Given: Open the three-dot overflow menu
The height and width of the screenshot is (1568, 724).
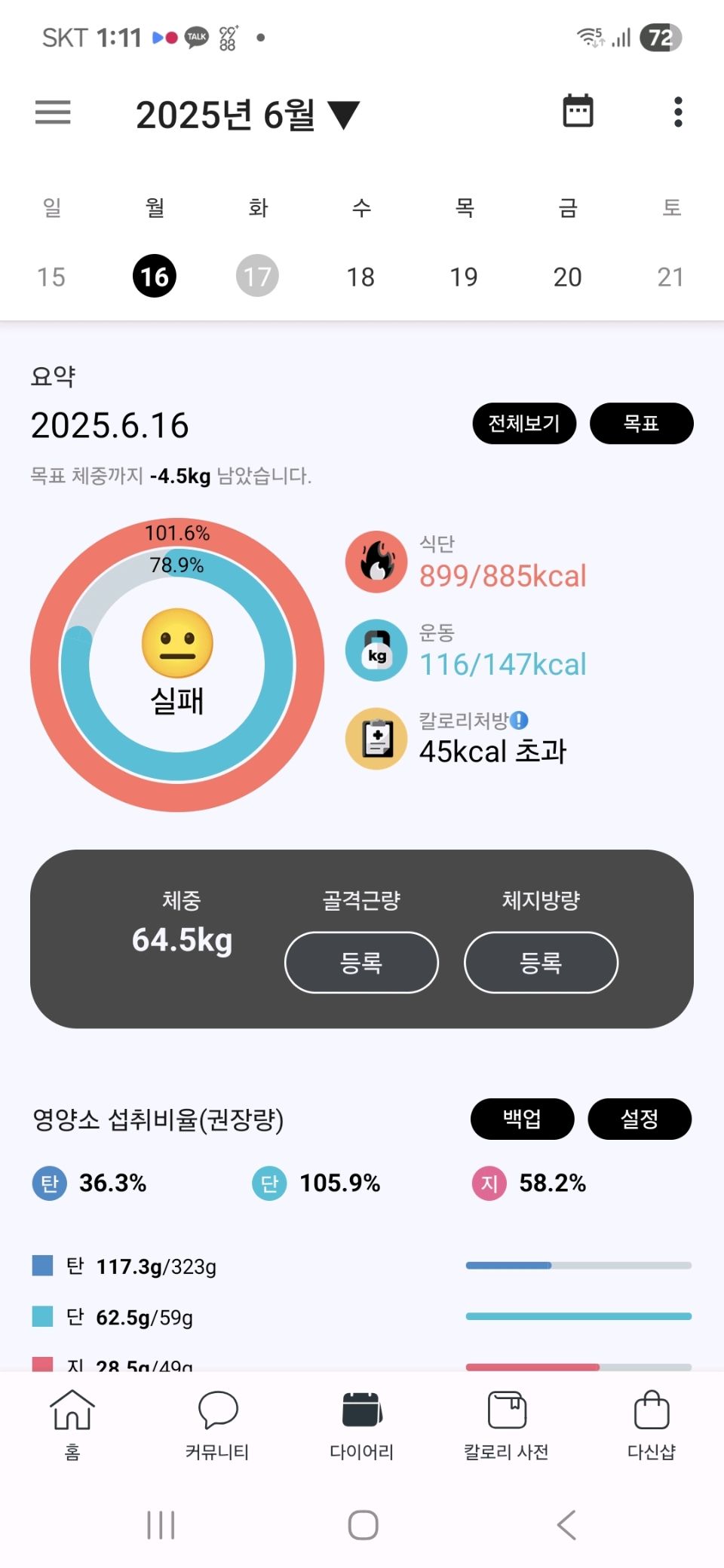Looking at the screenshot, I should [678, 112].
